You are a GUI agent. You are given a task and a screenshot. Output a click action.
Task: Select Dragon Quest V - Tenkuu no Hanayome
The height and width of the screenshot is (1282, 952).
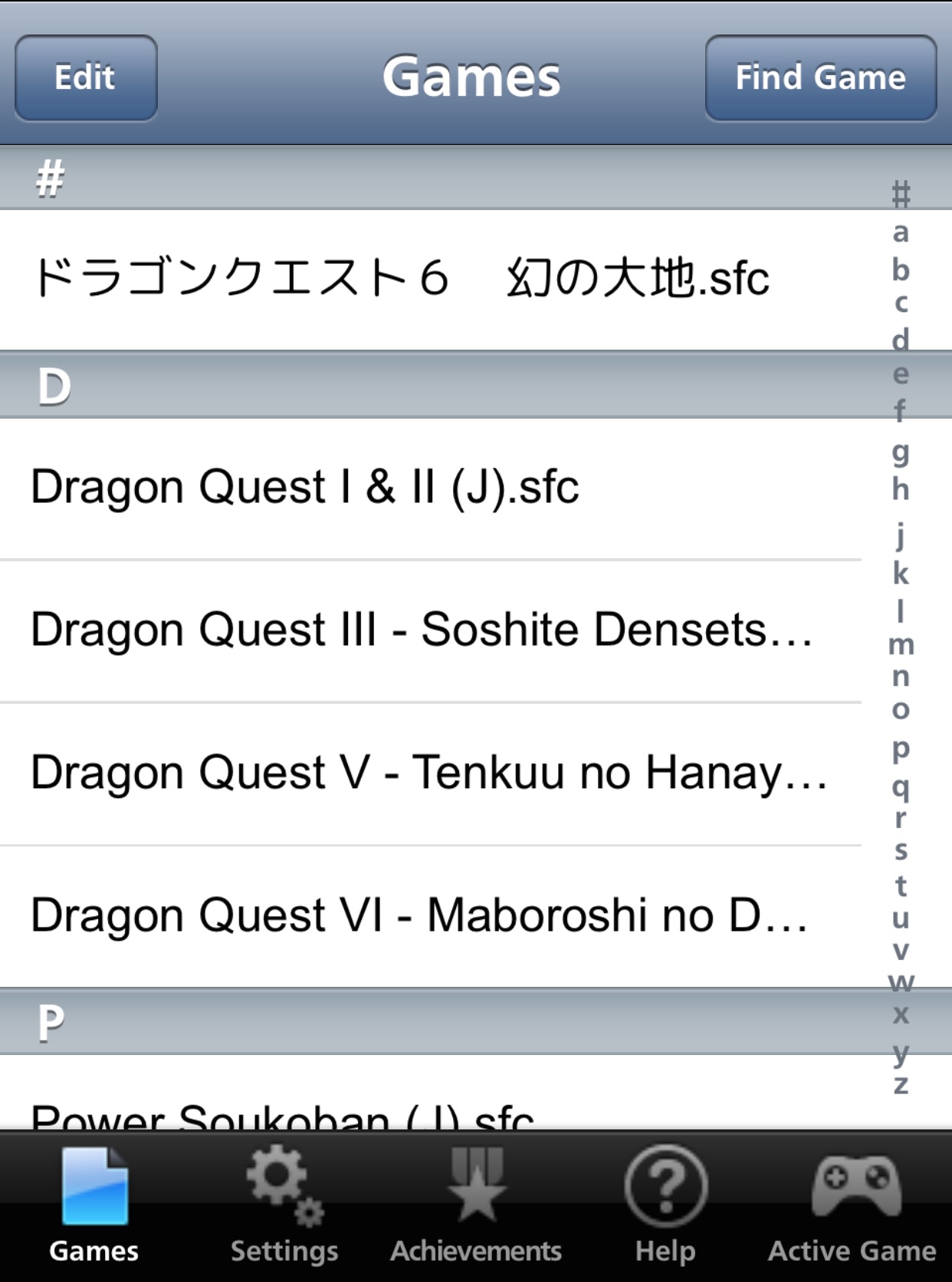pyautogui.click(x=429, y=773)
